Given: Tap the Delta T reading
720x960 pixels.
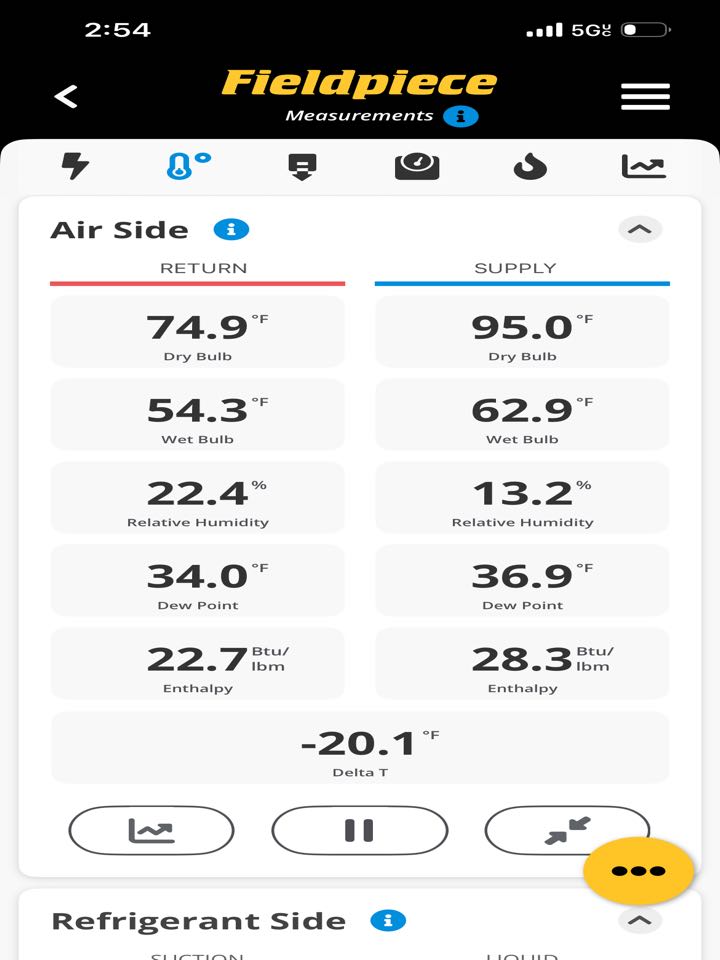Looking at the screenshot, I should tap(360, 746).
